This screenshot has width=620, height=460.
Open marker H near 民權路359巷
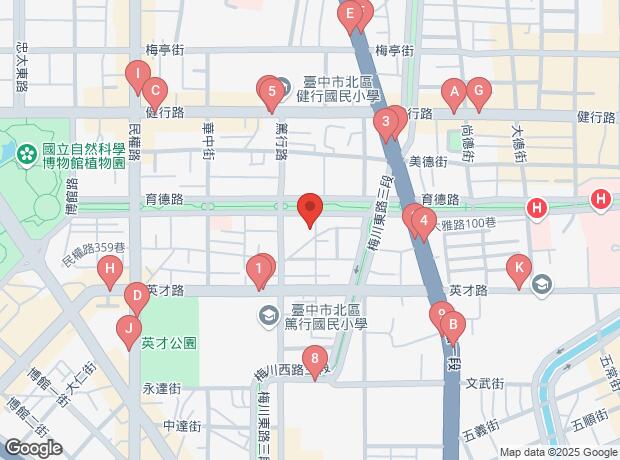coord(111,270)
